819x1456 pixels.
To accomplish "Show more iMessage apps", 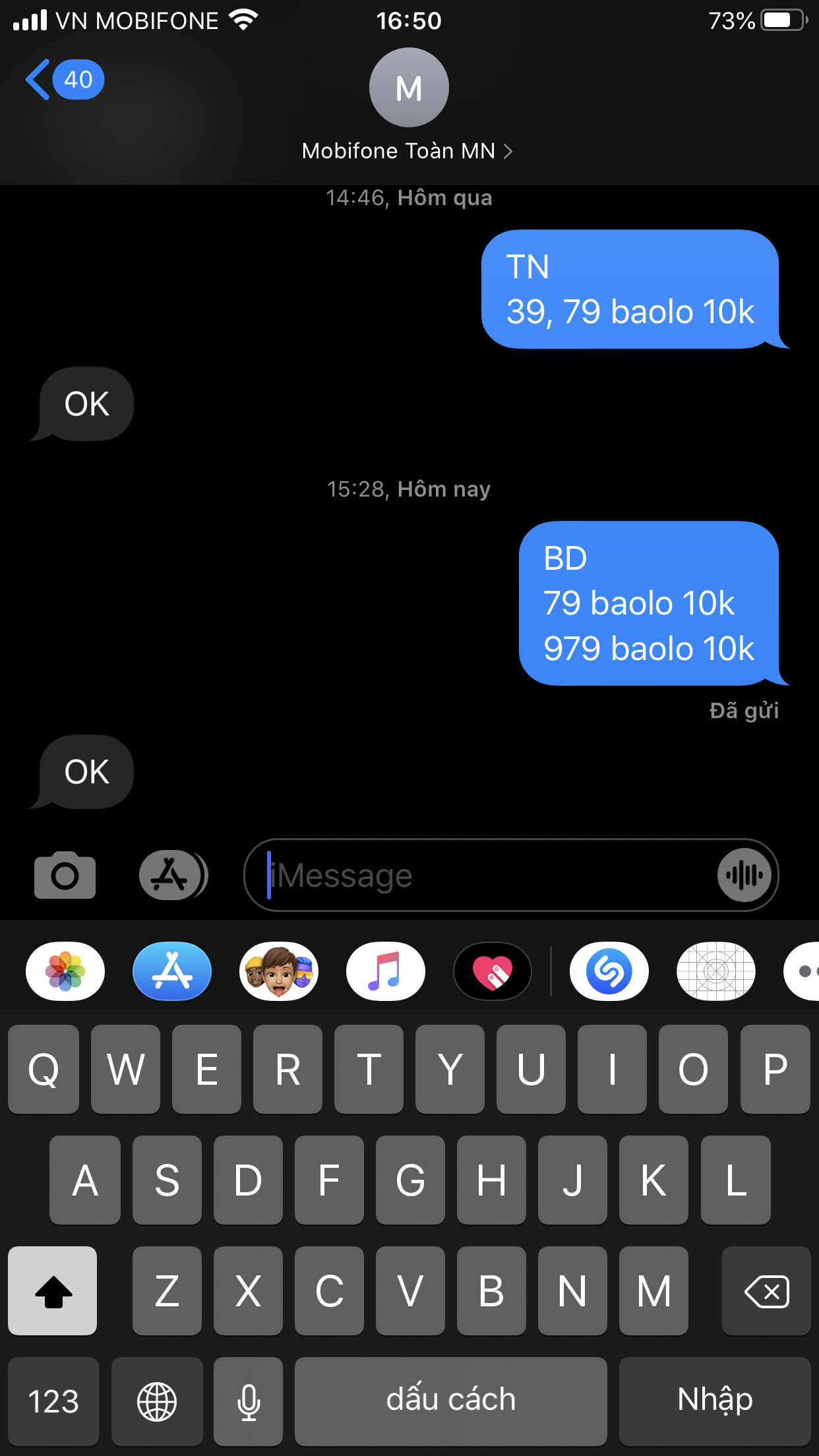I will 804,971.
